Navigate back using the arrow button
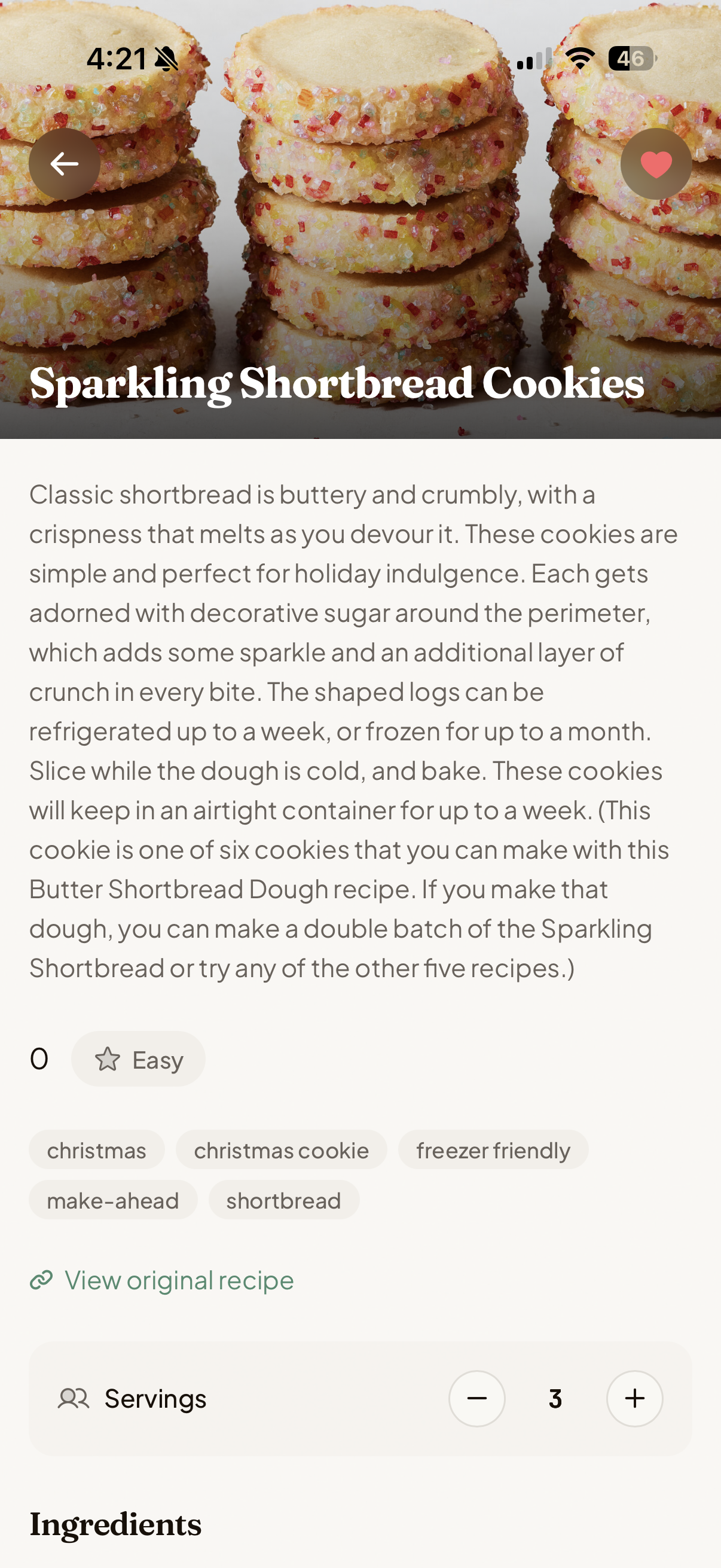This screenshot has height=1568, width=721. (x=64, y=163)
